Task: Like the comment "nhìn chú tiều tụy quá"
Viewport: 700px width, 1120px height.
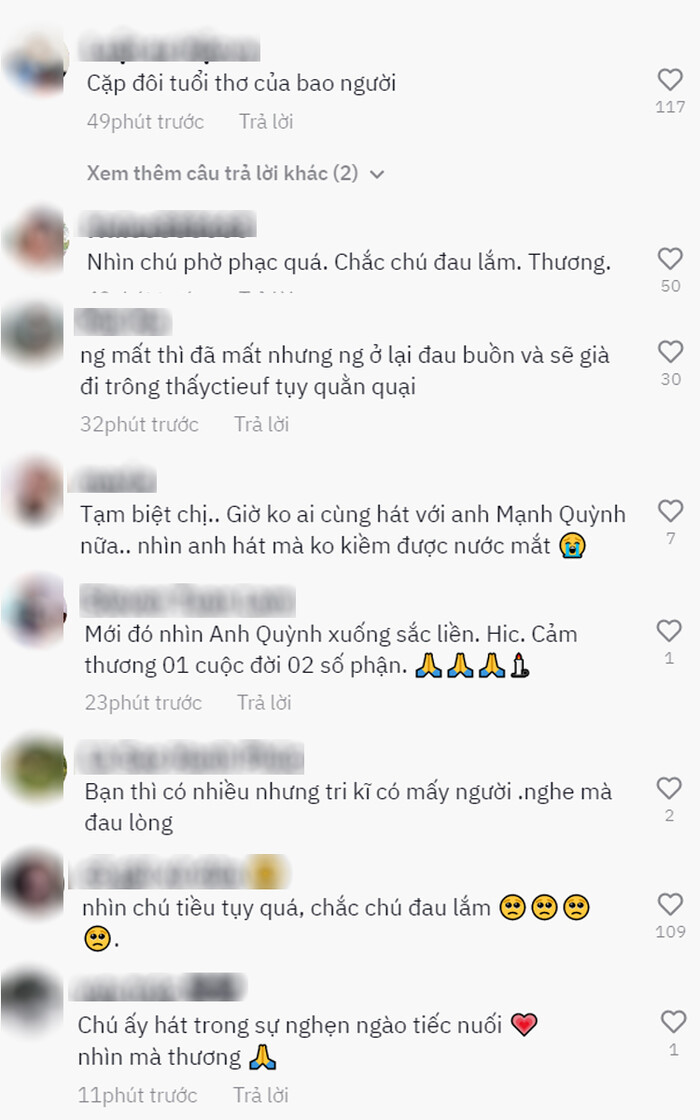Action: [670, 905]
